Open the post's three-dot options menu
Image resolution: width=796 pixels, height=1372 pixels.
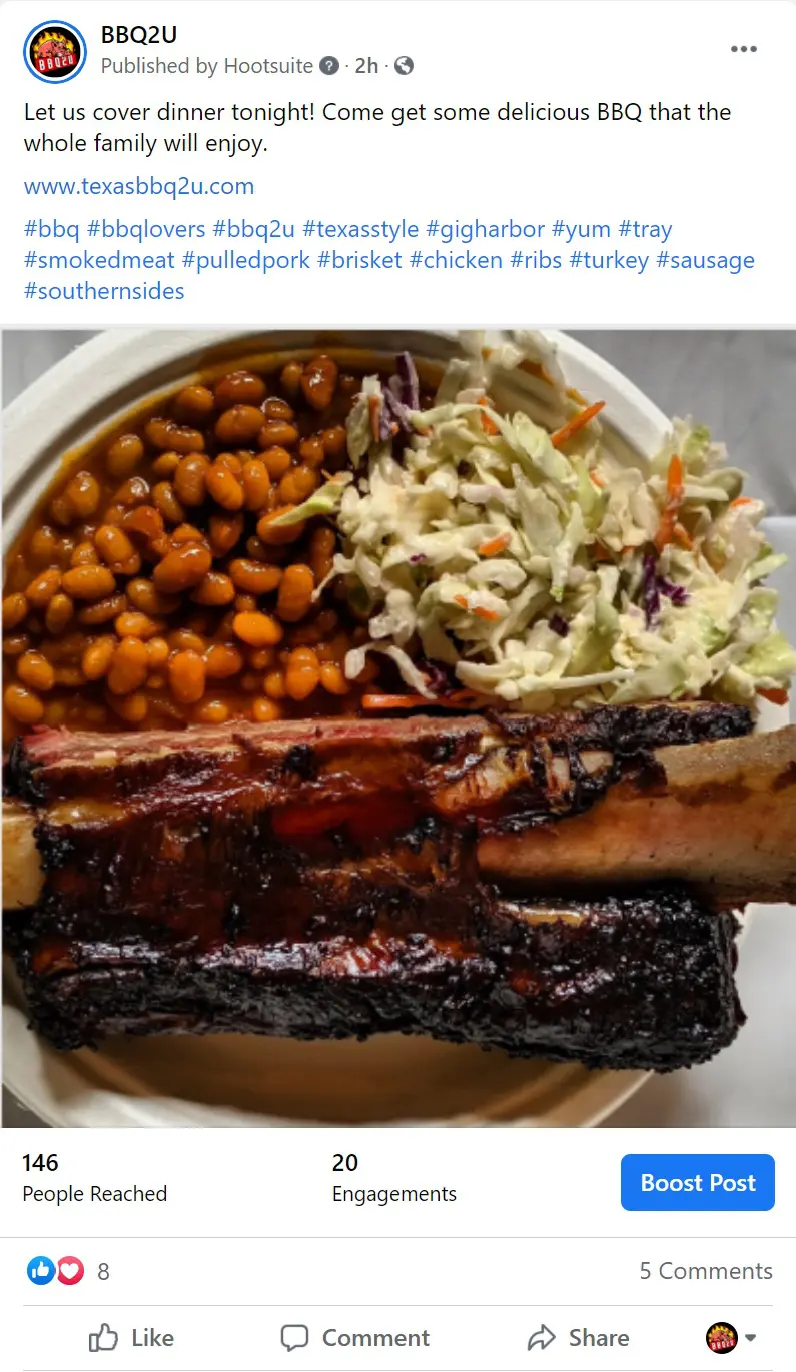743,49
